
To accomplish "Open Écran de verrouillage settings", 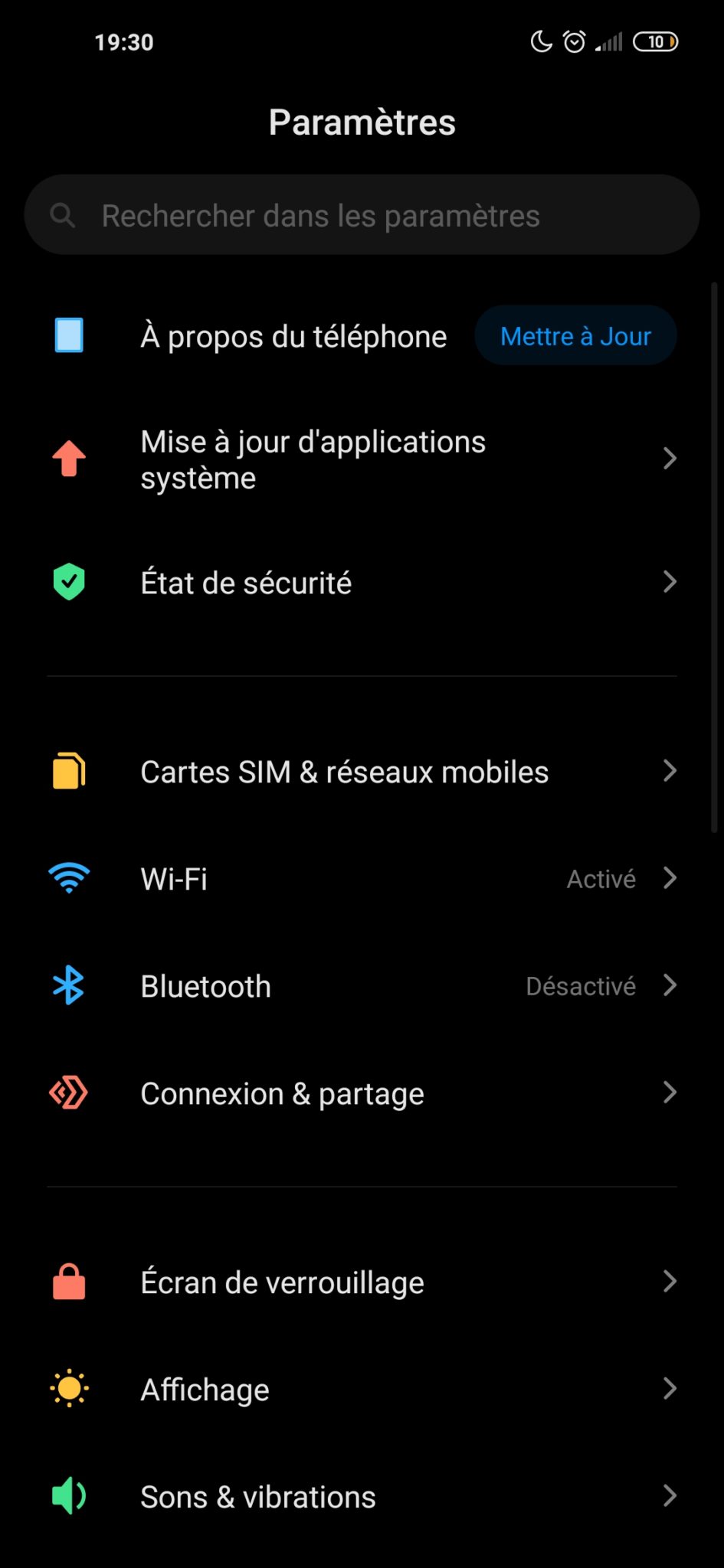I will pyautogui.click(x=362, y=1282).
